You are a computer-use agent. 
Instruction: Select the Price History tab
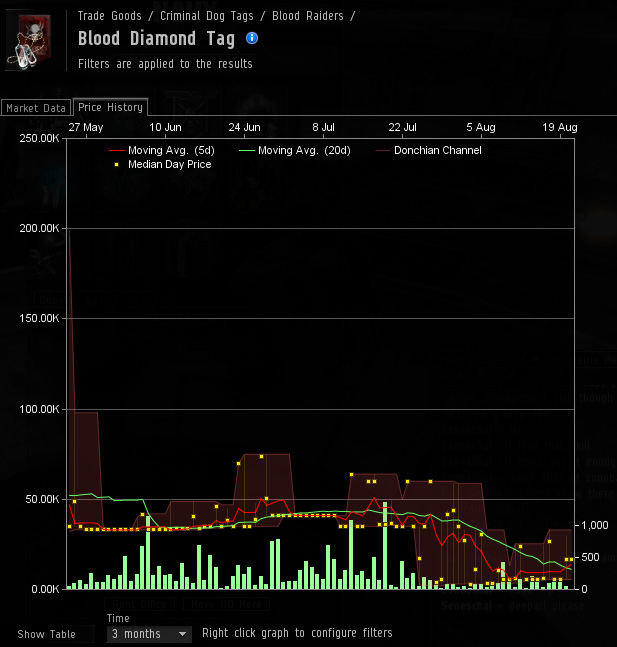point(110,107)
